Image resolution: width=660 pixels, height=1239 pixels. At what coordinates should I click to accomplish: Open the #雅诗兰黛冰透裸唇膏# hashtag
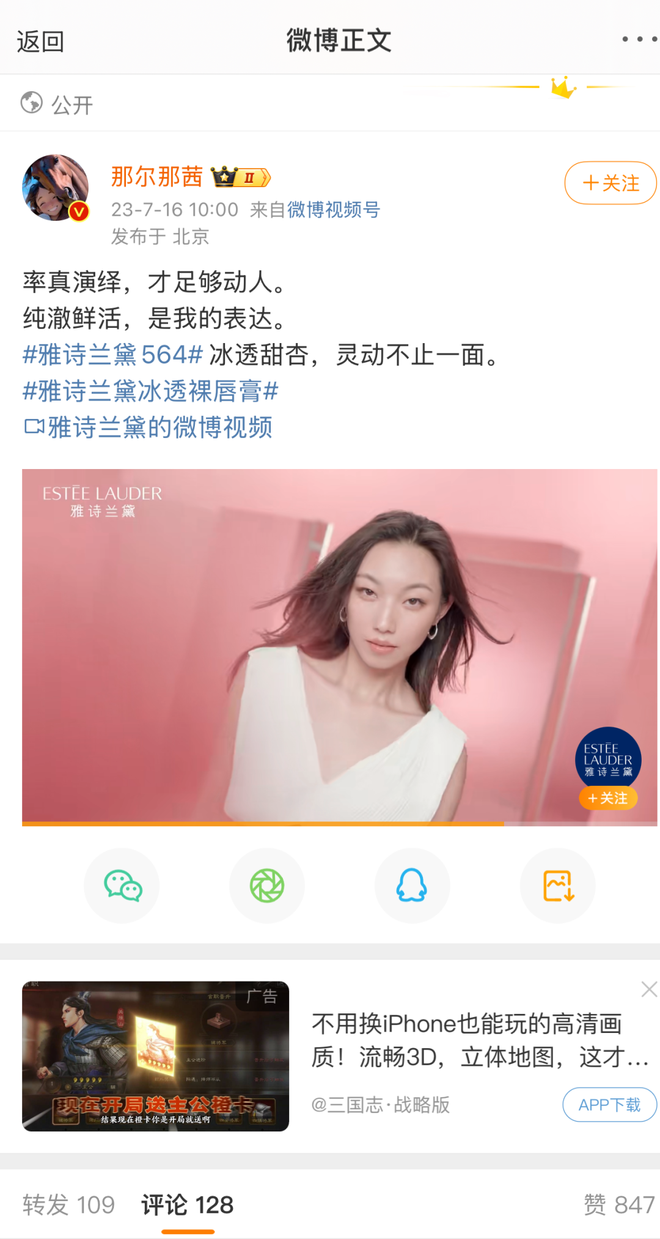[x=150, y=390]
